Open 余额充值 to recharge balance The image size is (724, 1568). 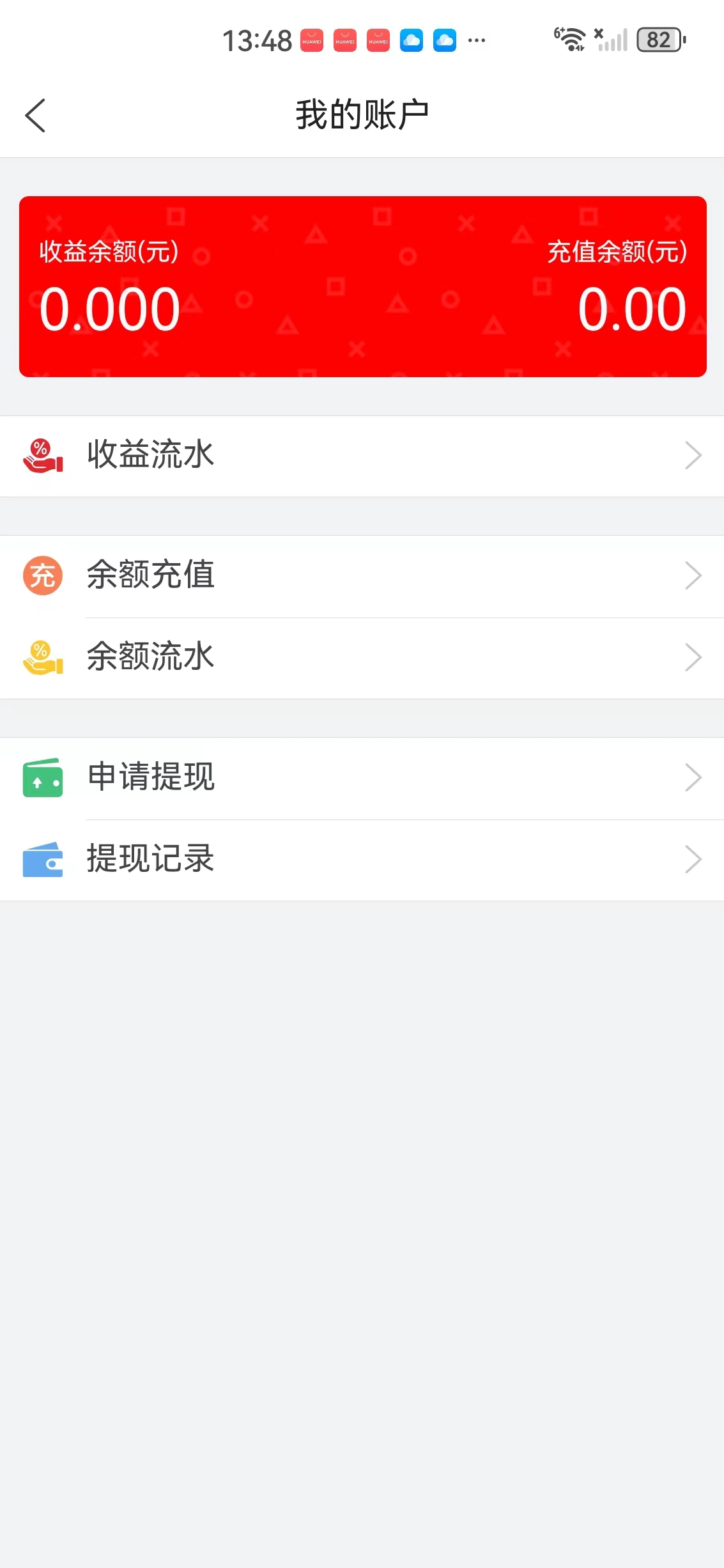(x=150, y=575)
